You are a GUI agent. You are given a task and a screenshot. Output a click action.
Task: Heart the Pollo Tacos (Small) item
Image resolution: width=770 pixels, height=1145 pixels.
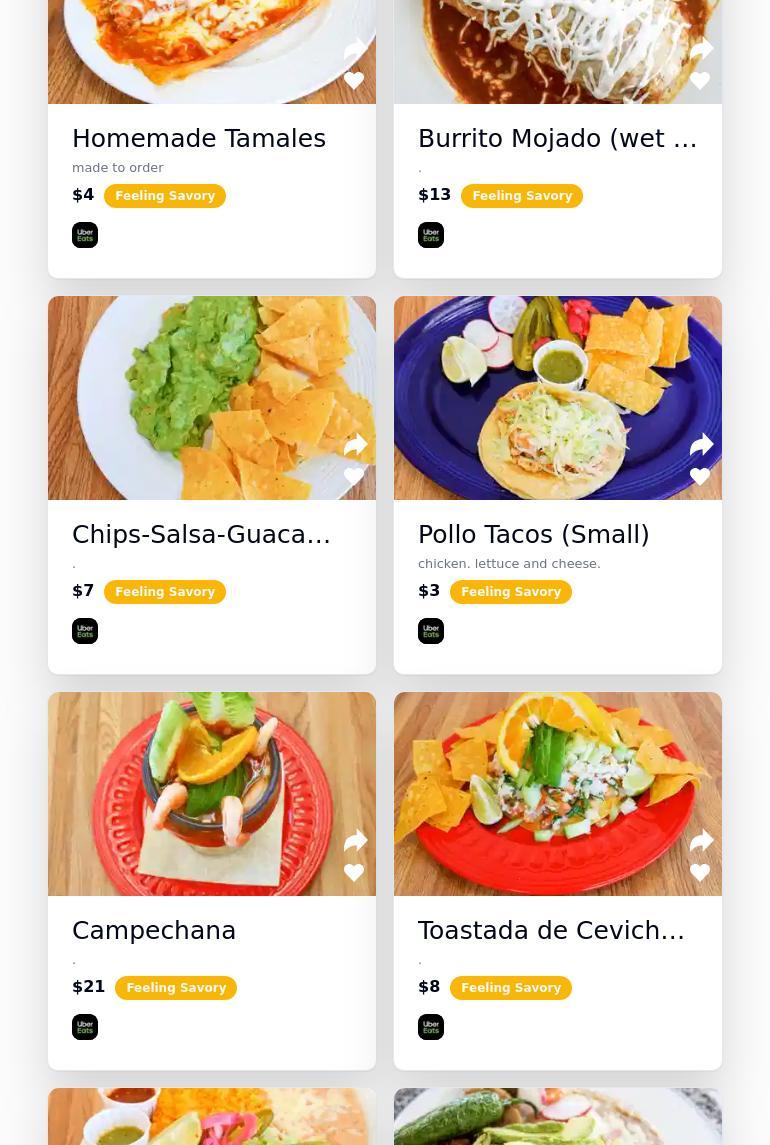click(x=700, y=477)
